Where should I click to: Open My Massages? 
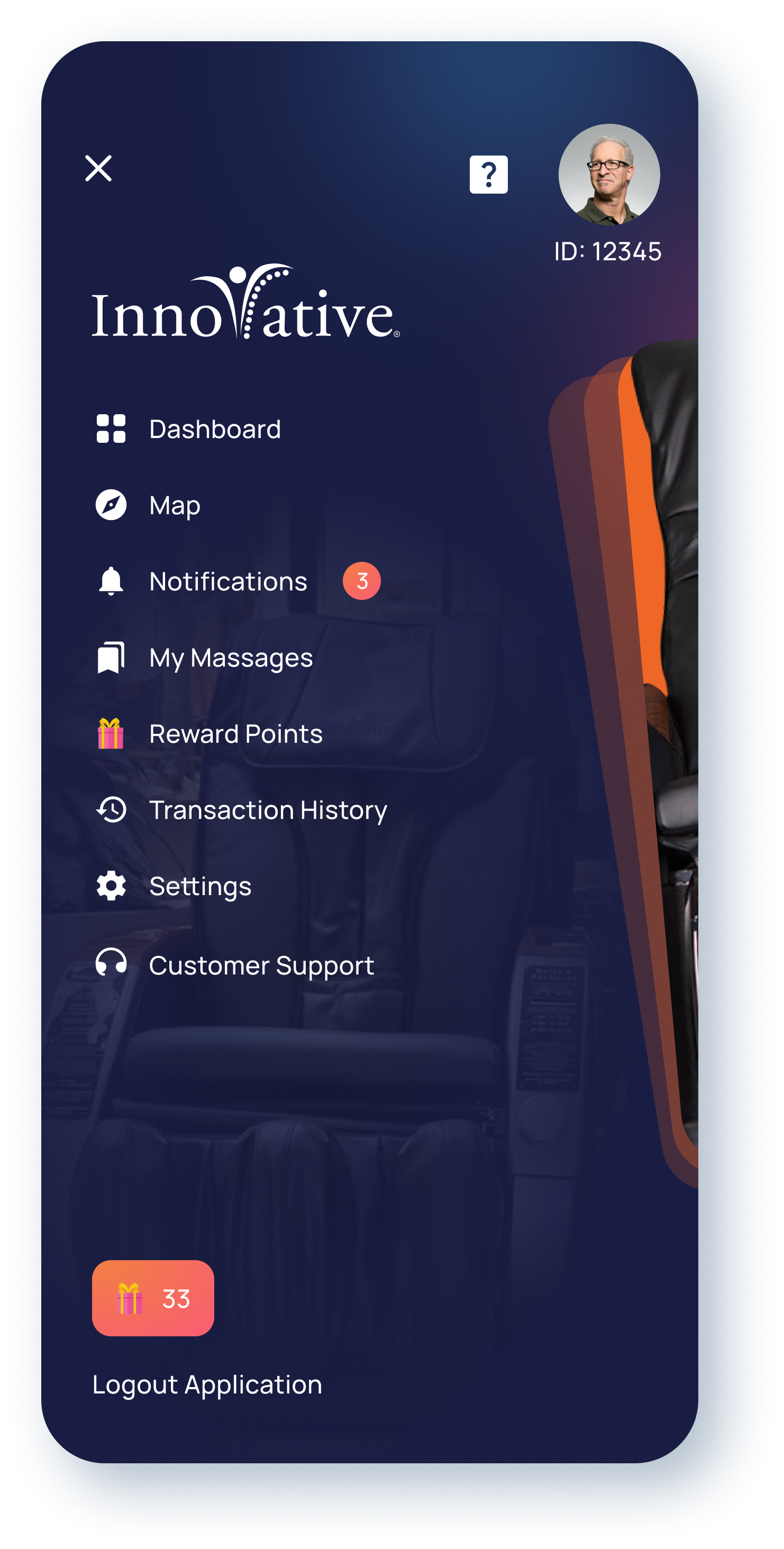231,658
